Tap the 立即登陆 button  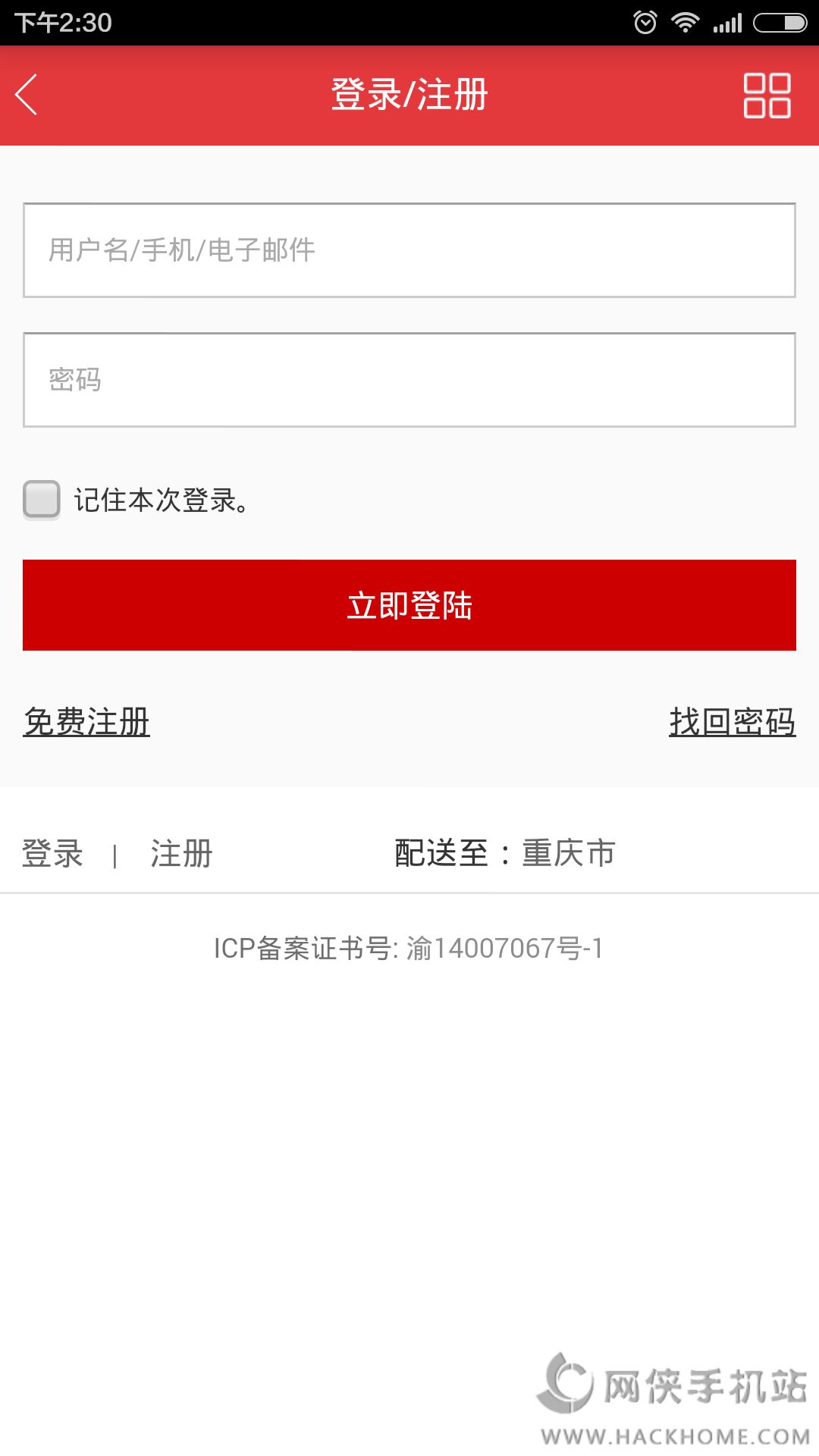409,605
